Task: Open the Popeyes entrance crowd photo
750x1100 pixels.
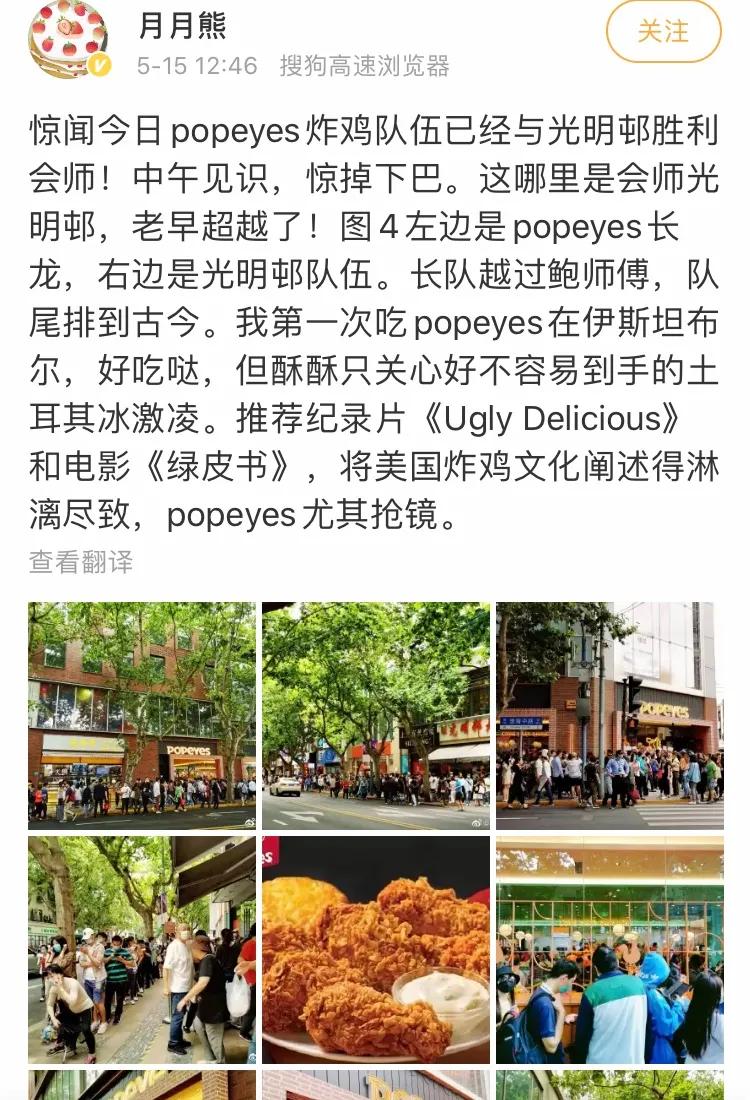Action: pos(611,712)
